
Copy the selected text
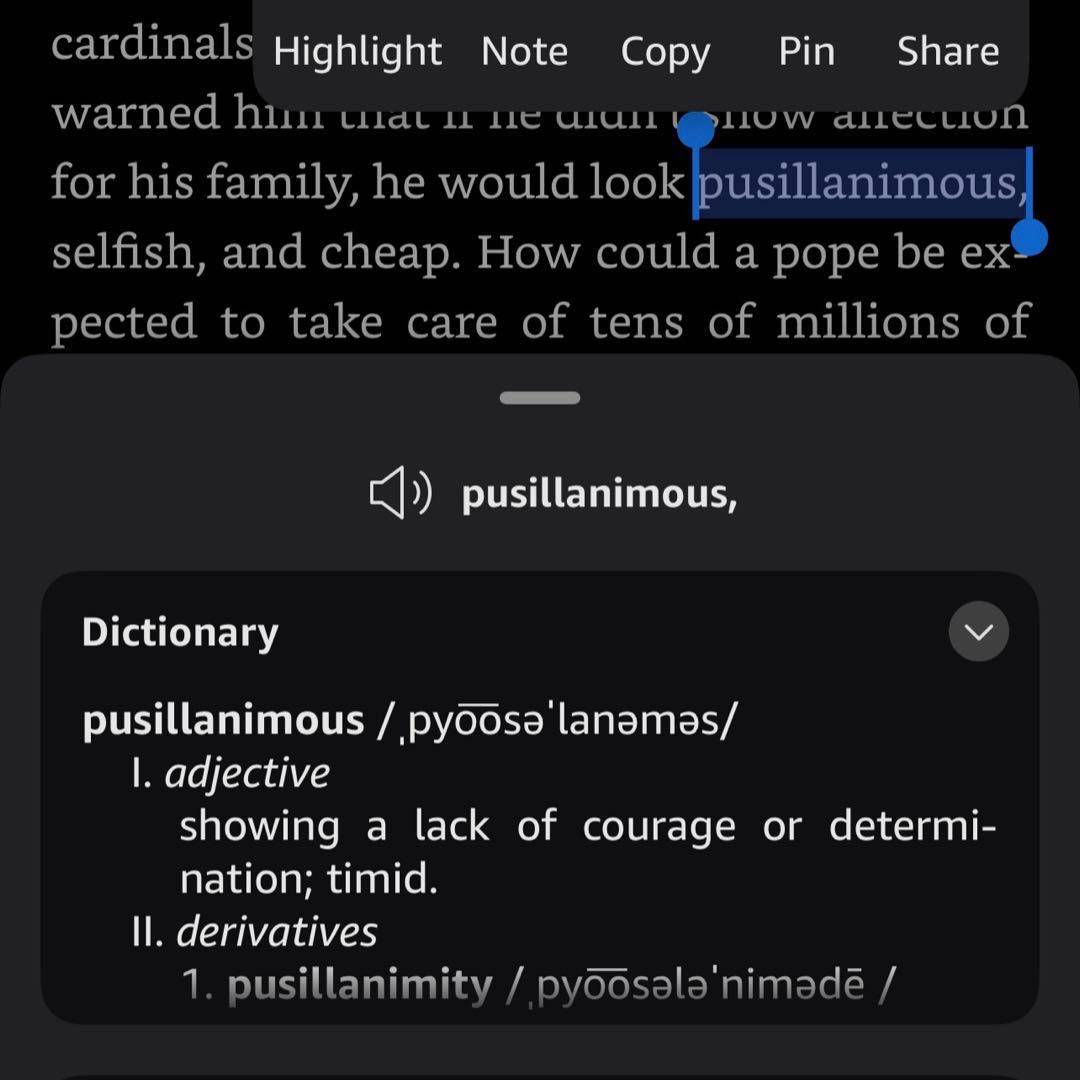(x=665, y=51)
